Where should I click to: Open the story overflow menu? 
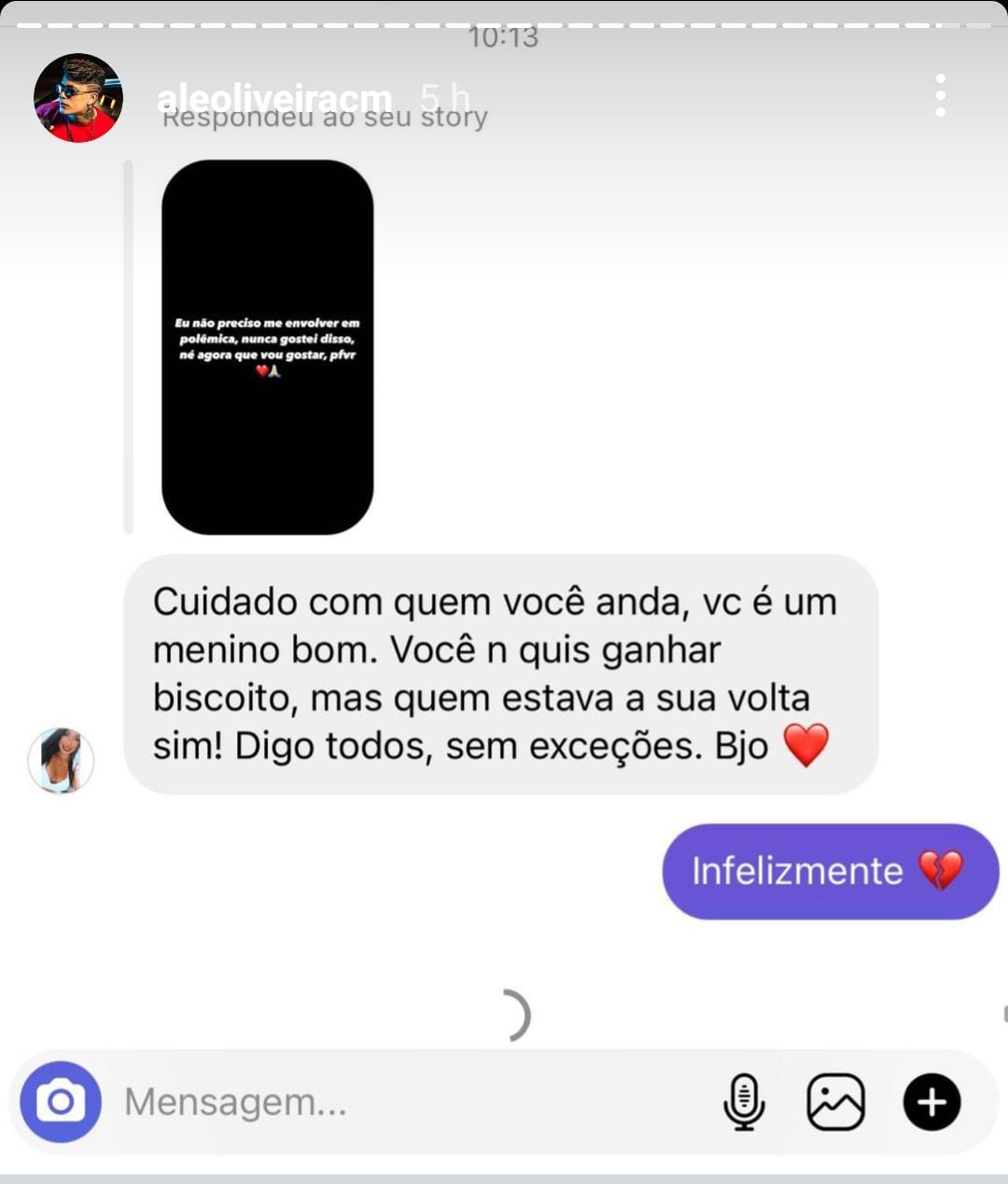click(940, 95)
